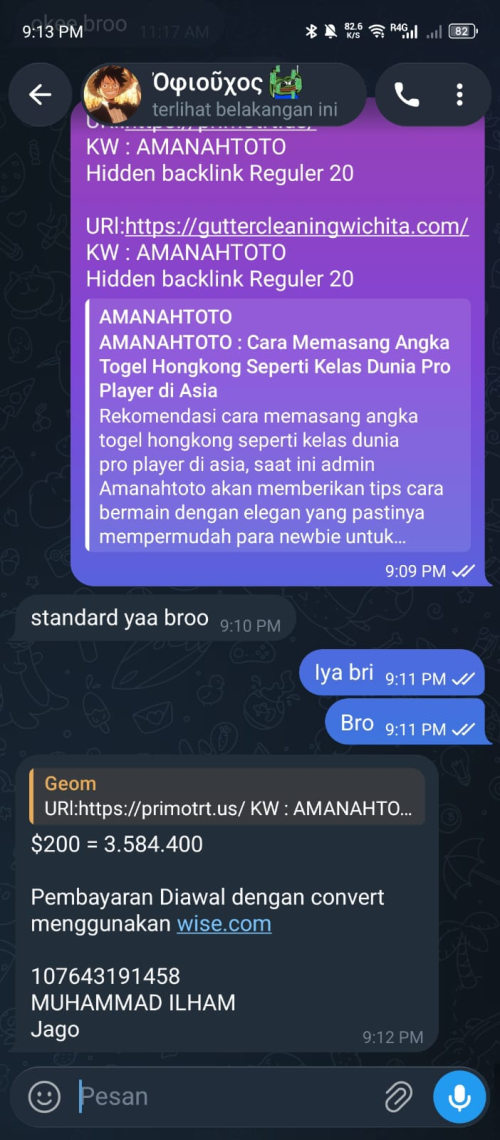Image resolution: width=500 pixels, height=1140 pixels.
Task: Open the guttercleaningwichita.com link
Action: [297, 226]
